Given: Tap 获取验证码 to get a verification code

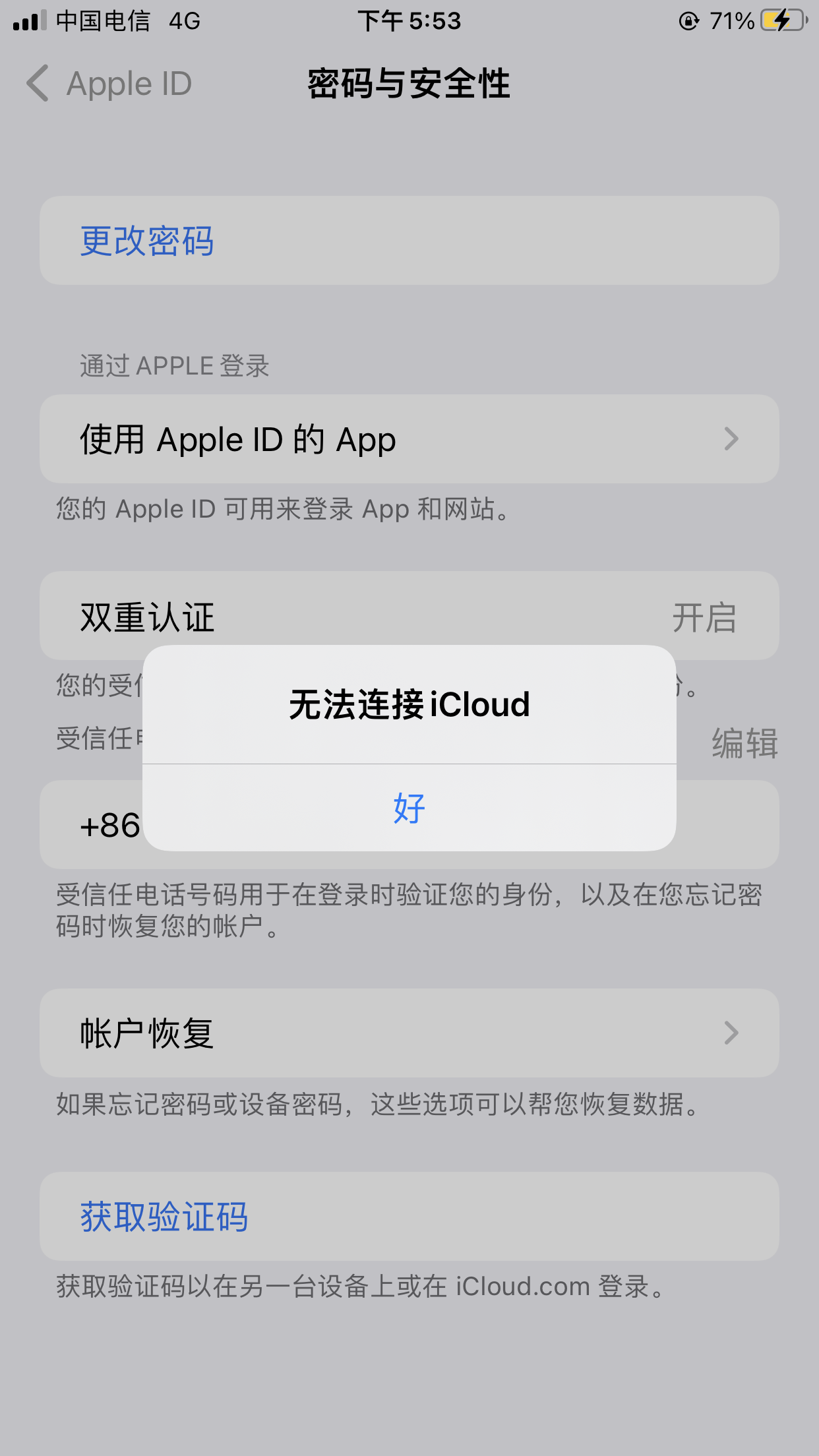Looking at the screenshot, I should (x=164, y=1217).
